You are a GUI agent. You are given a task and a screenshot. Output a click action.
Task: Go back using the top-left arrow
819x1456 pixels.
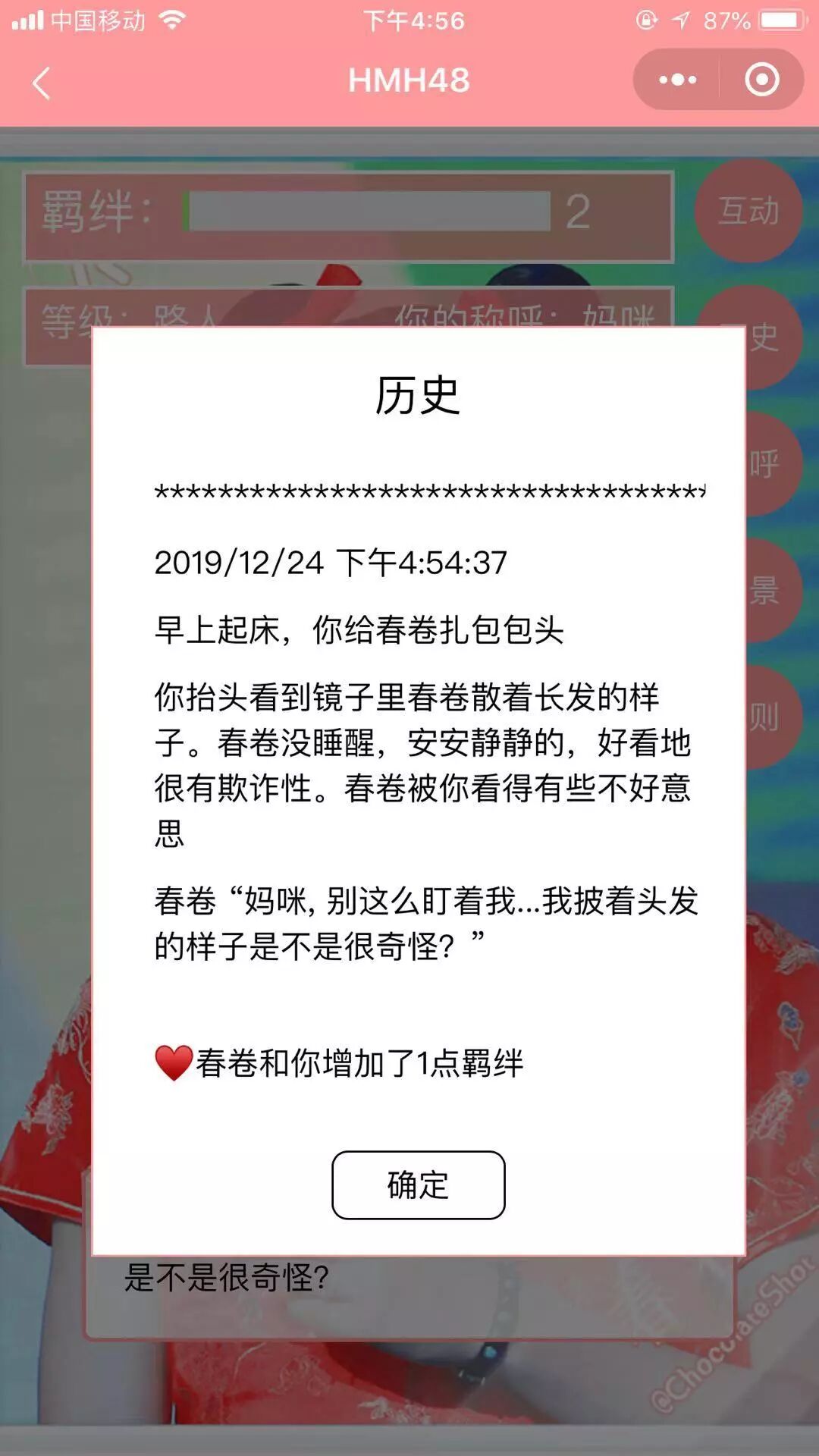click(x=42, y=83)
